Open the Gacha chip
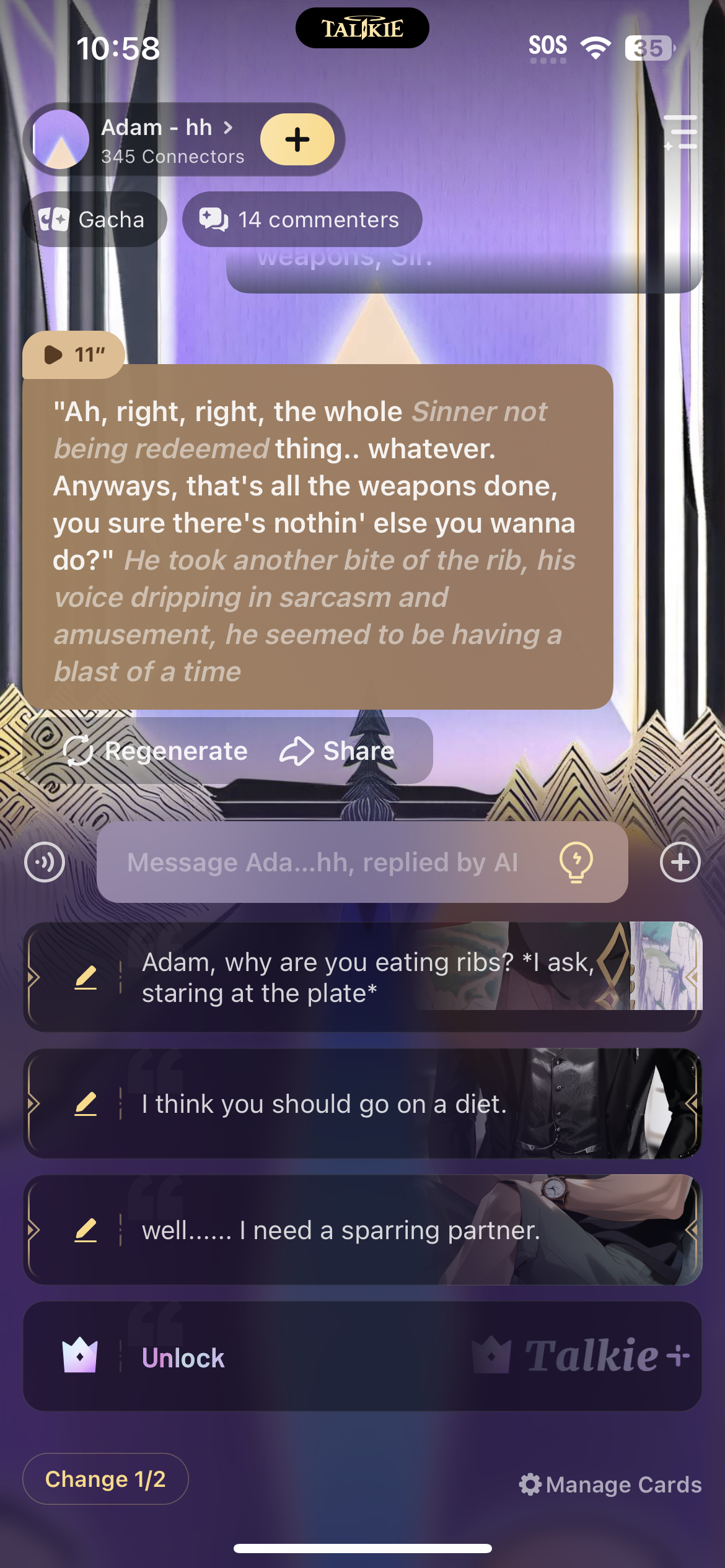 point(93,219)
